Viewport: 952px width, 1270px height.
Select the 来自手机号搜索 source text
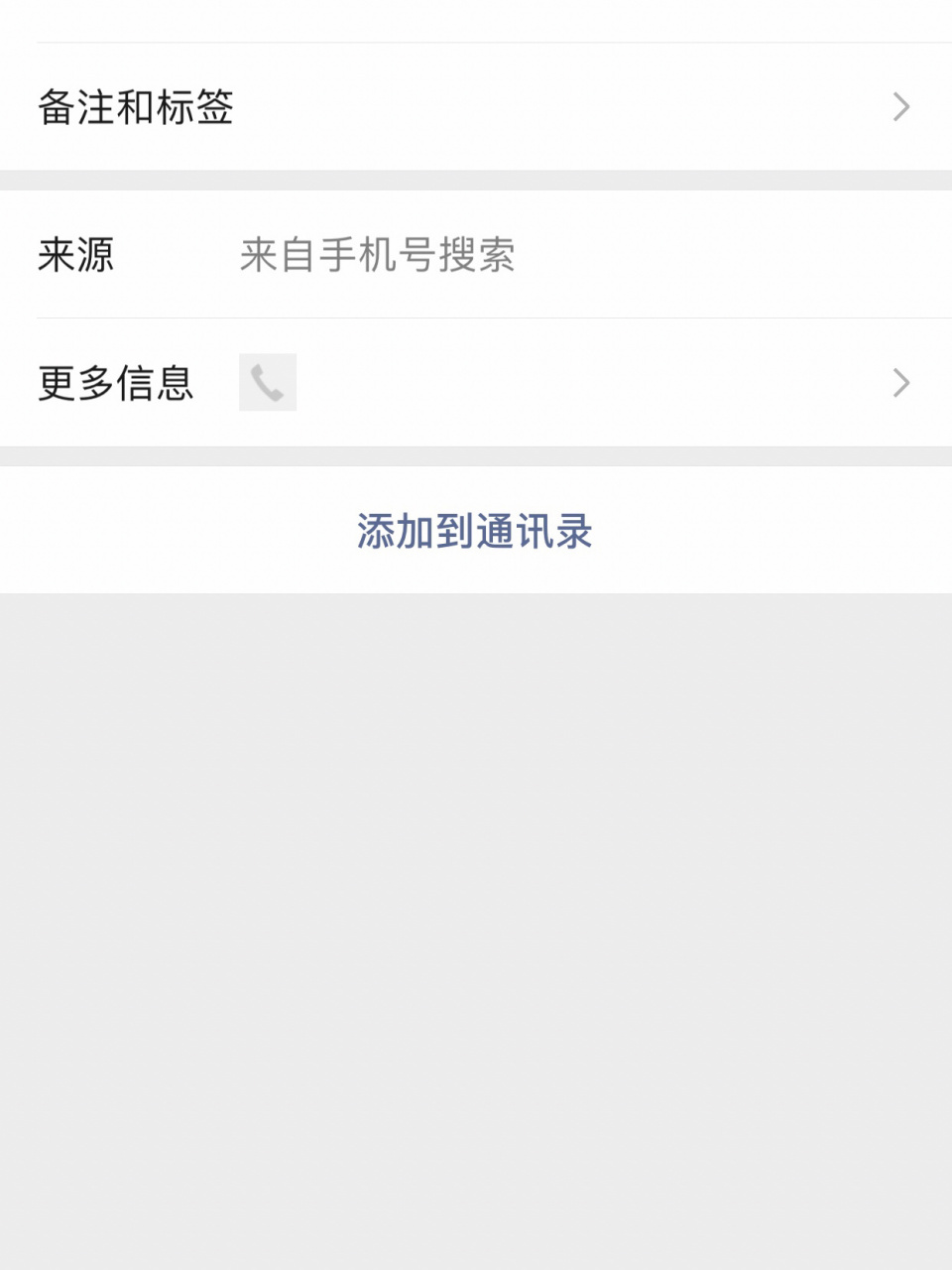(x=377, y=255)
